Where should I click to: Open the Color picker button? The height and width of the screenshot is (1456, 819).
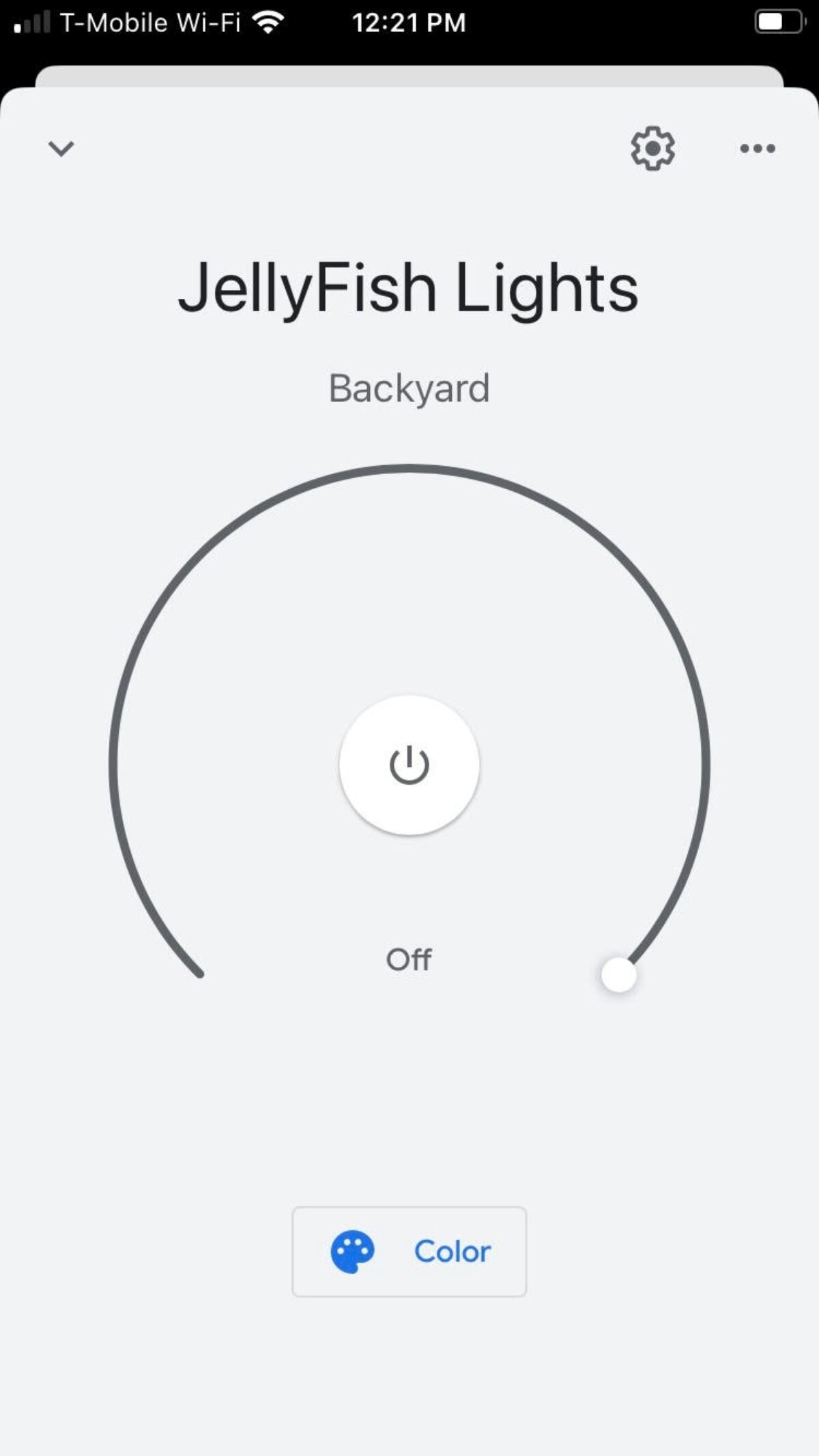click(409, 1251)
